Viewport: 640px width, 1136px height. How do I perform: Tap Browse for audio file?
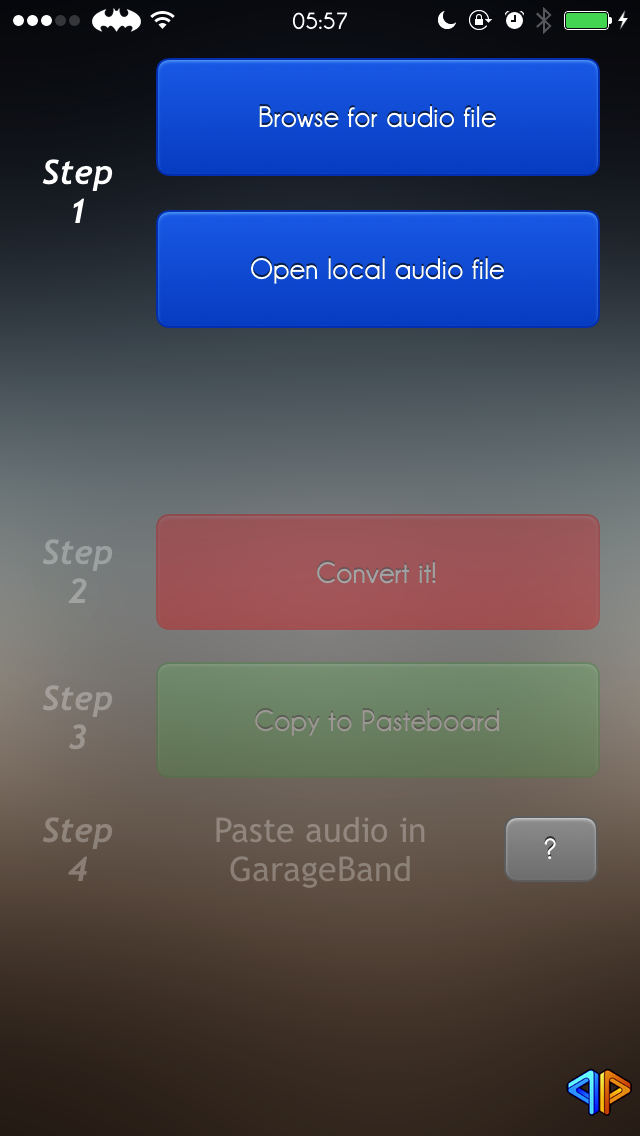point(378,117)
